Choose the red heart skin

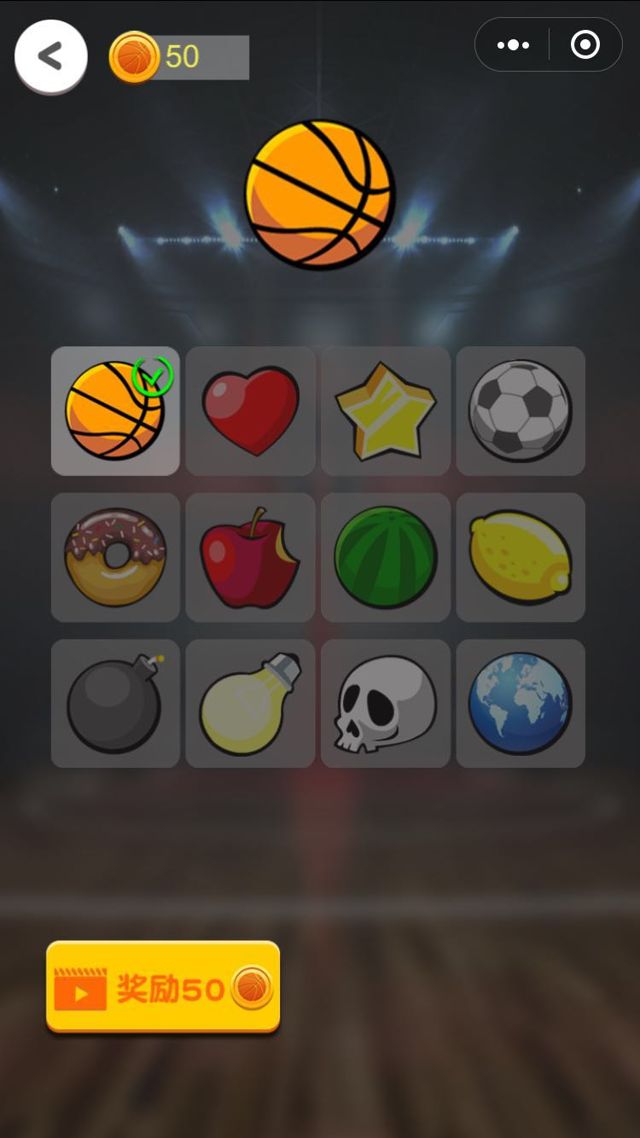[250, 411]
